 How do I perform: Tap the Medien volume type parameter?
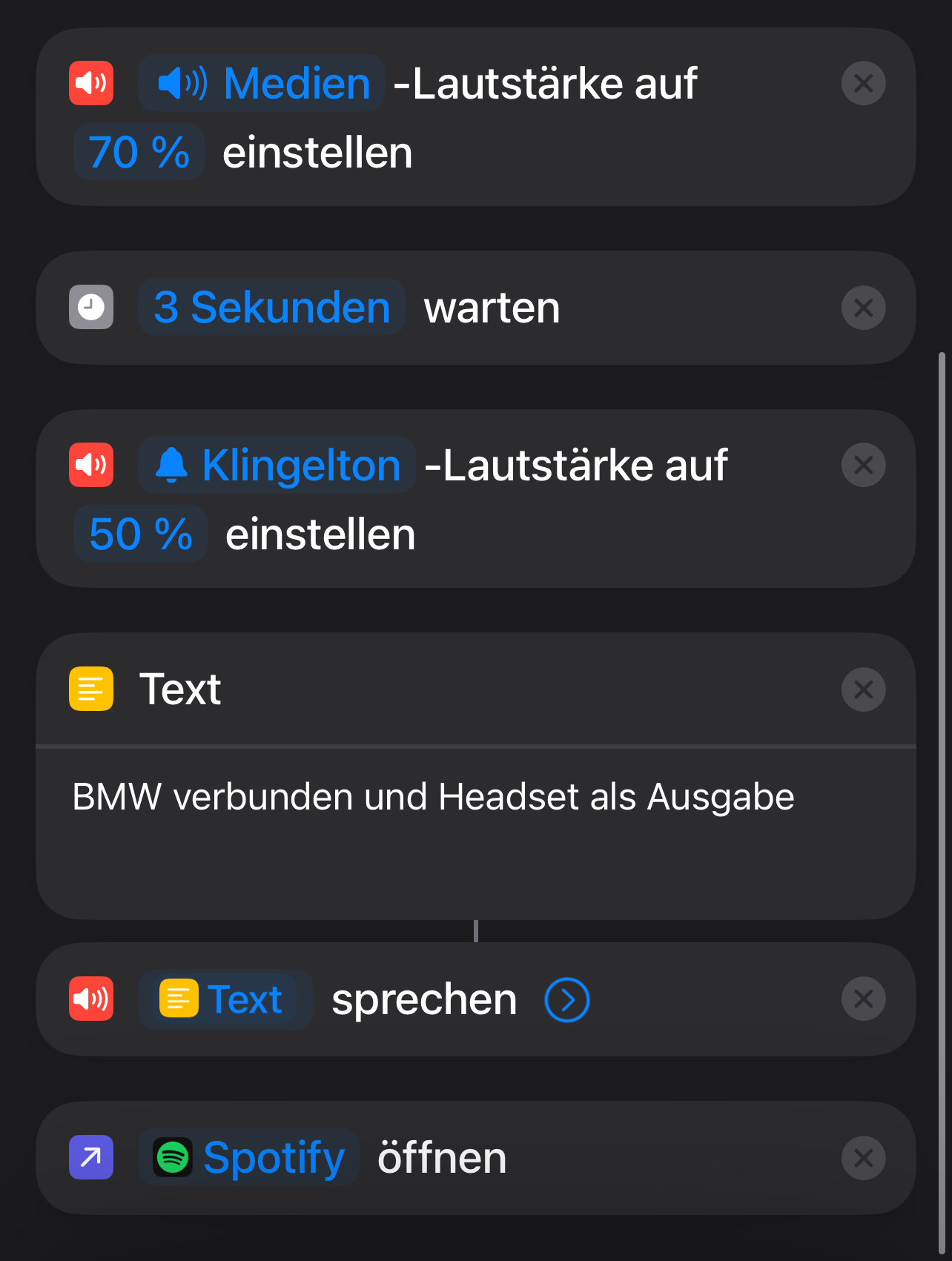point(262,83)
